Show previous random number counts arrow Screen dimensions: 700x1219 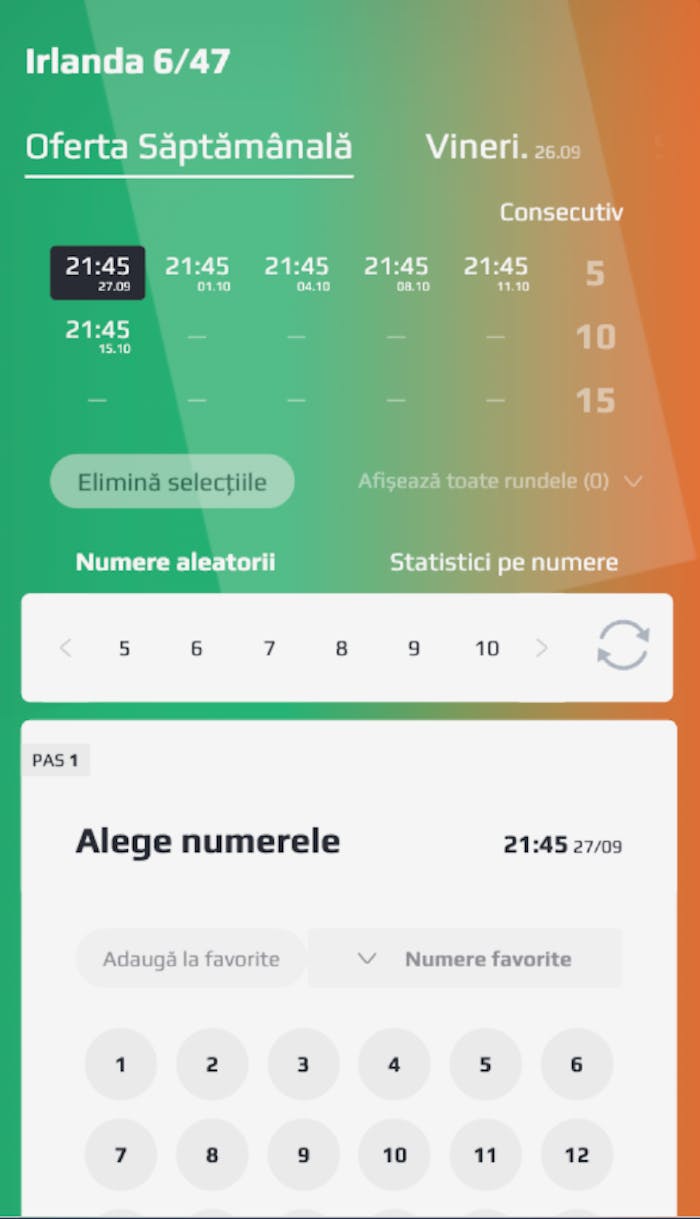[x=66, y=648]
